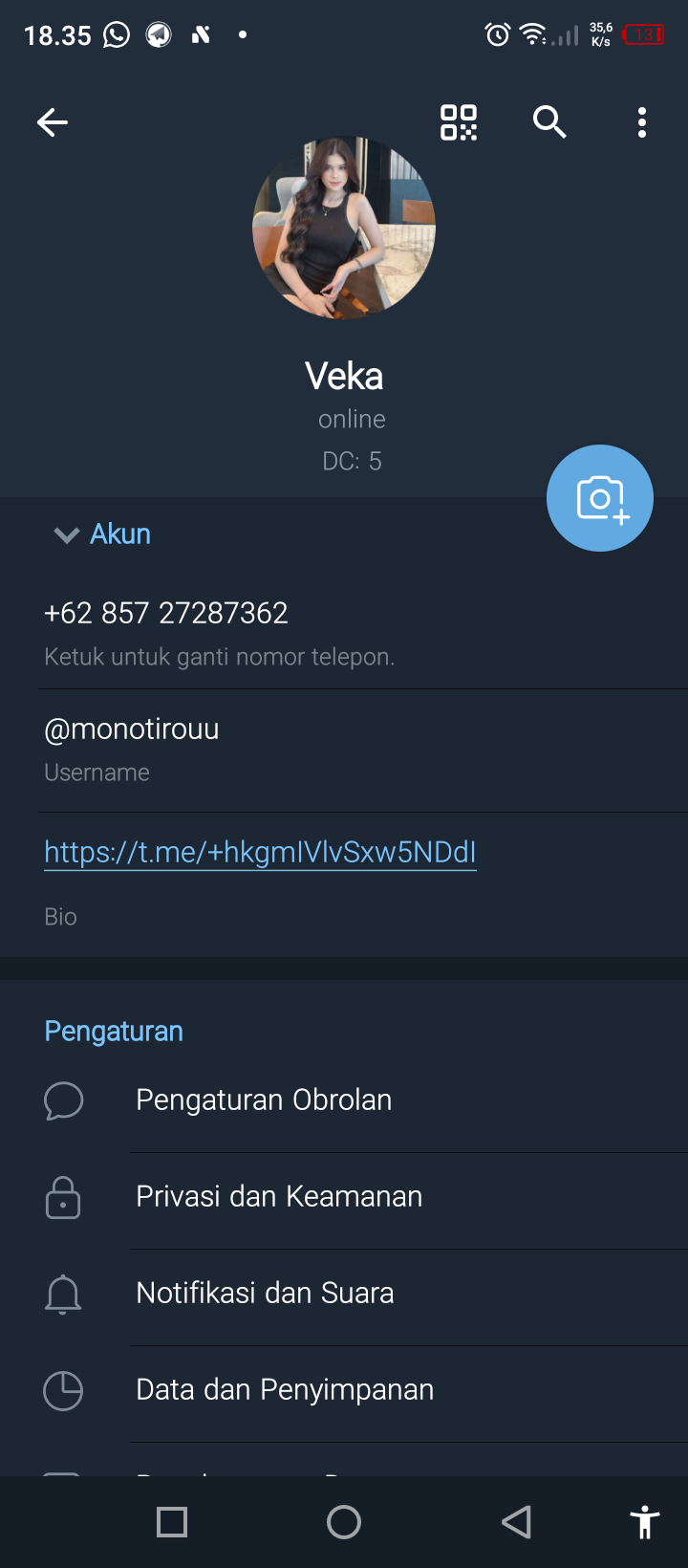Open the three-dot overflow menu
This screenshot has width=688, height=1568.
click(642, 122)
